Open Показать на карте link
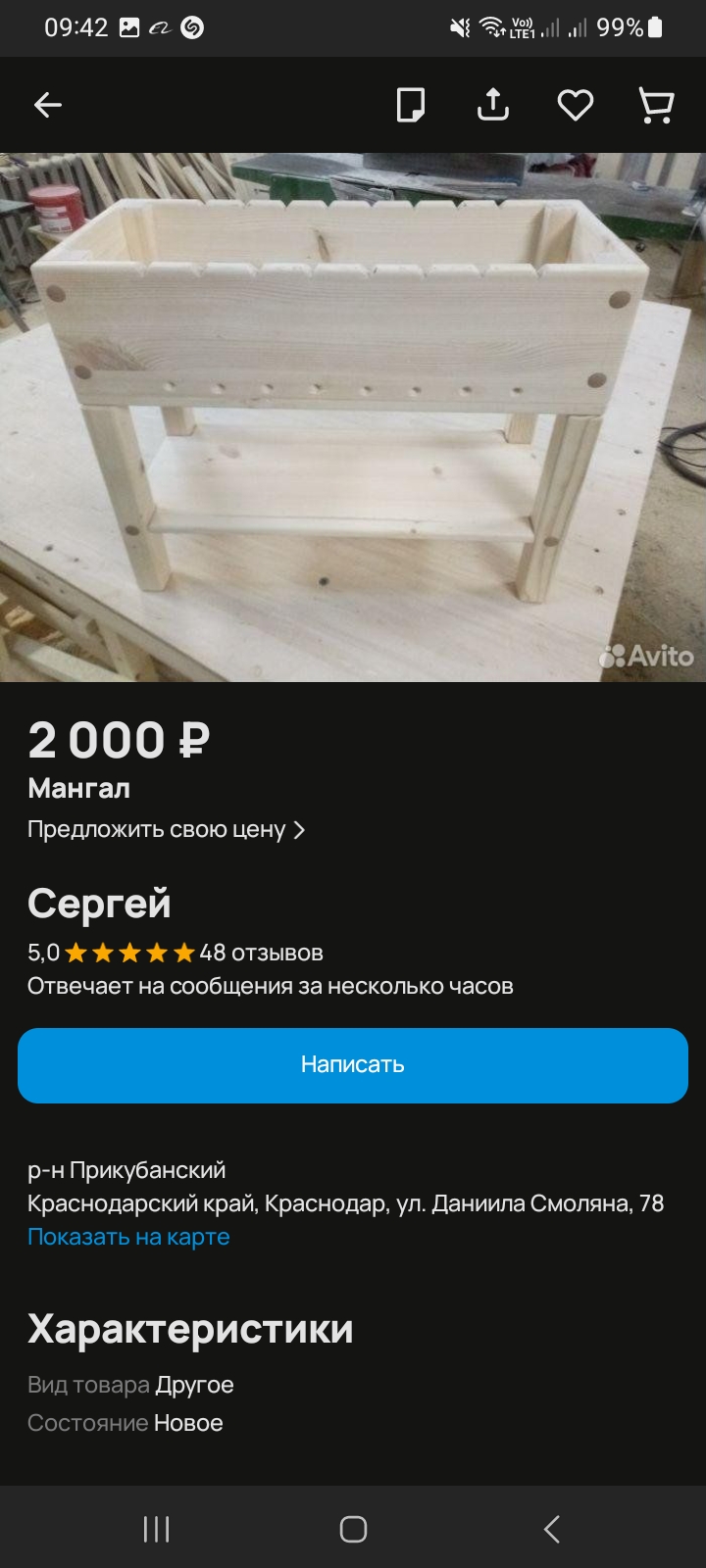 (x=128, y=1236)
